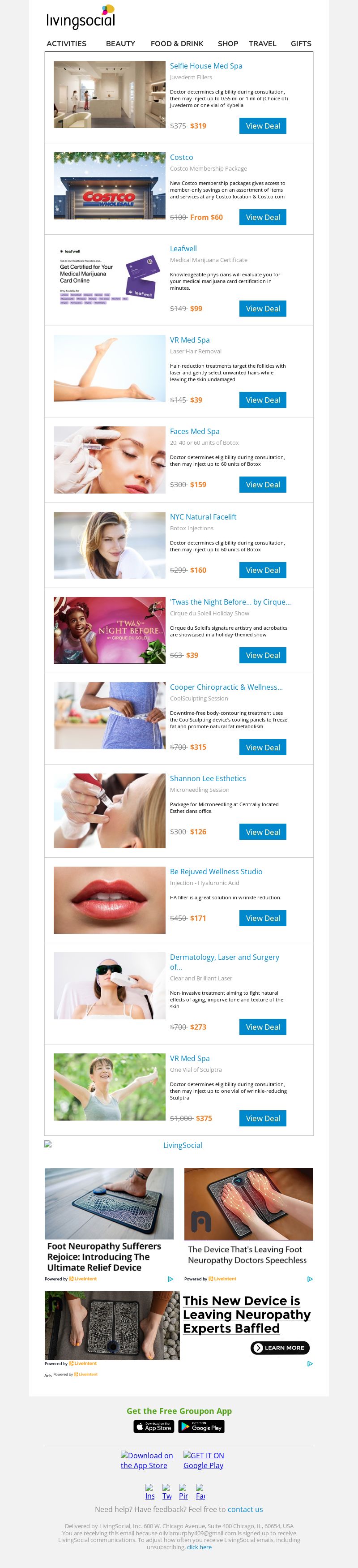Switch to the BEAUTY category
358x1568 pixels.
click(x=120, y=44)
